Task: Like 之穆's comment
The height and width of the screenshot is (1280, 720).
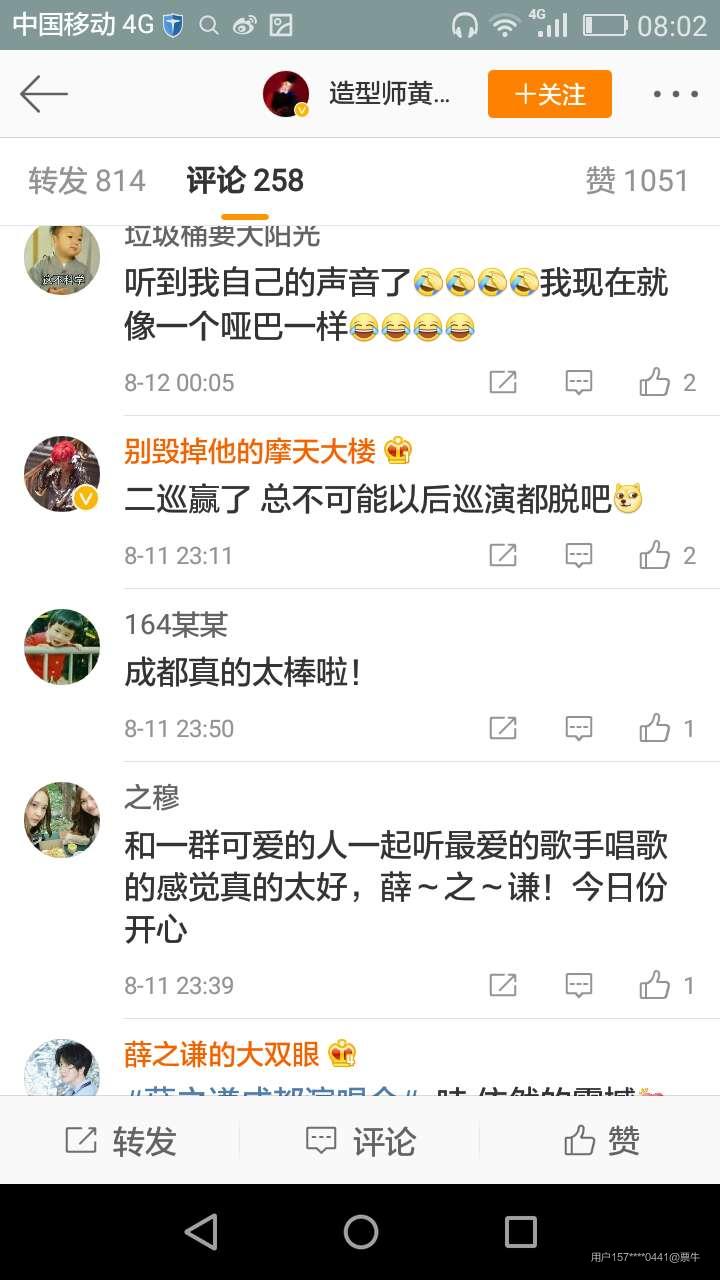Action: pos(656,985)
